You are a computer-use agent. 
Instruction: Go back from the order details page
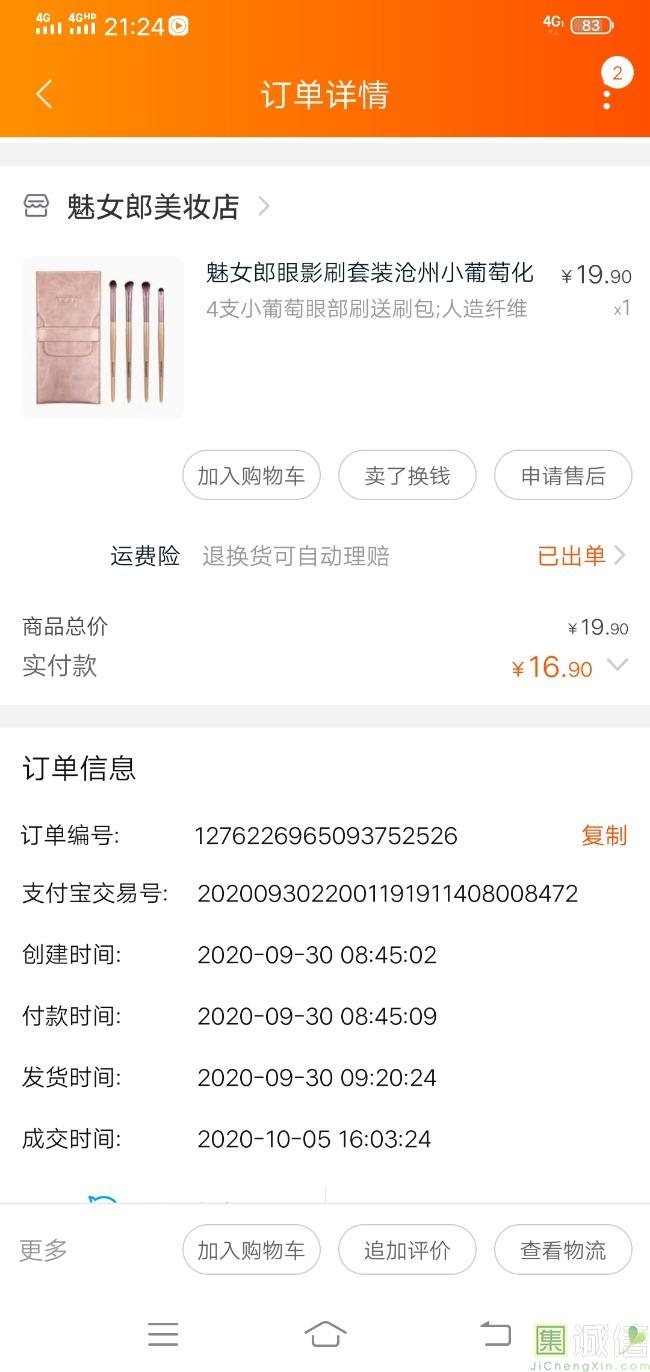(44, 94)
